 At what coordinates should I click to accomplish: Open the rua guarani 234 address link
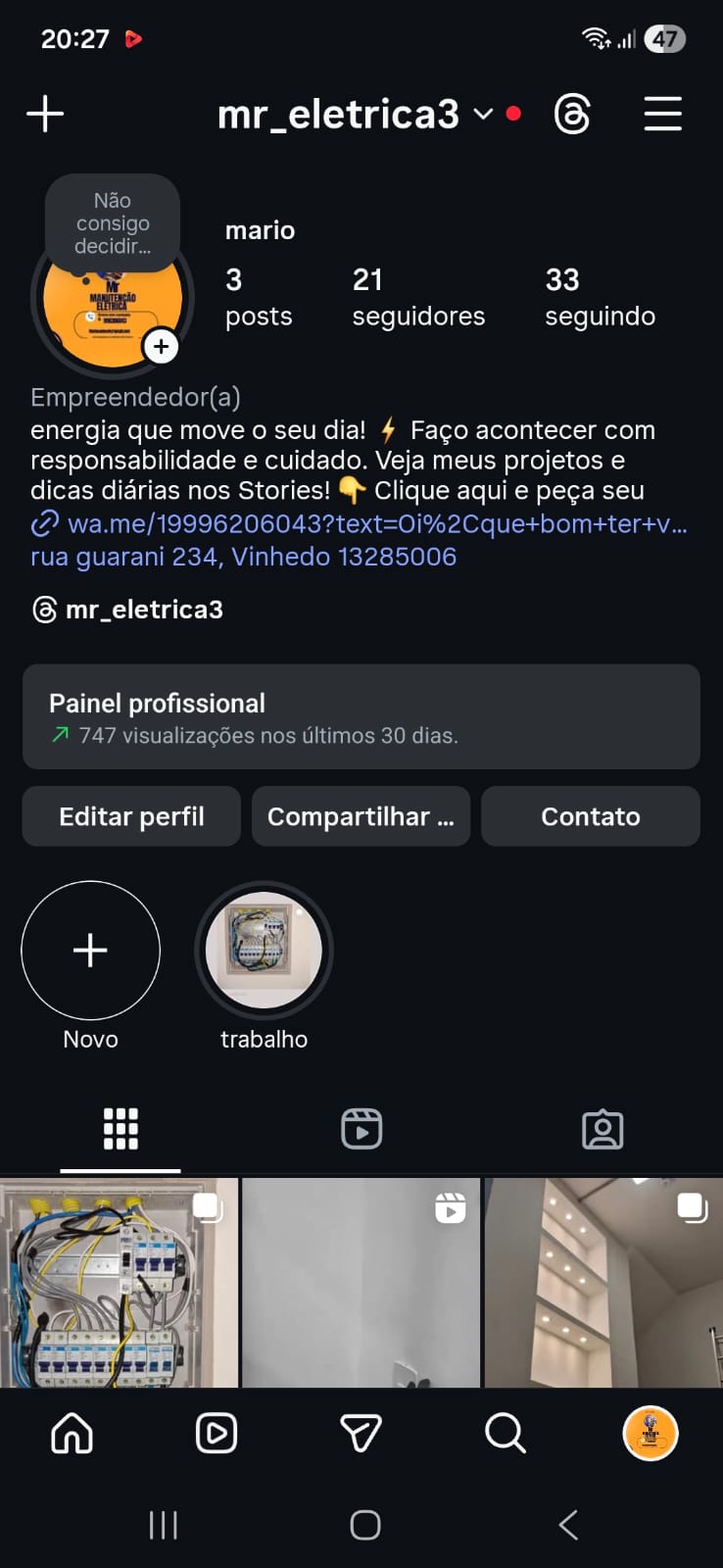coord(243,557)
